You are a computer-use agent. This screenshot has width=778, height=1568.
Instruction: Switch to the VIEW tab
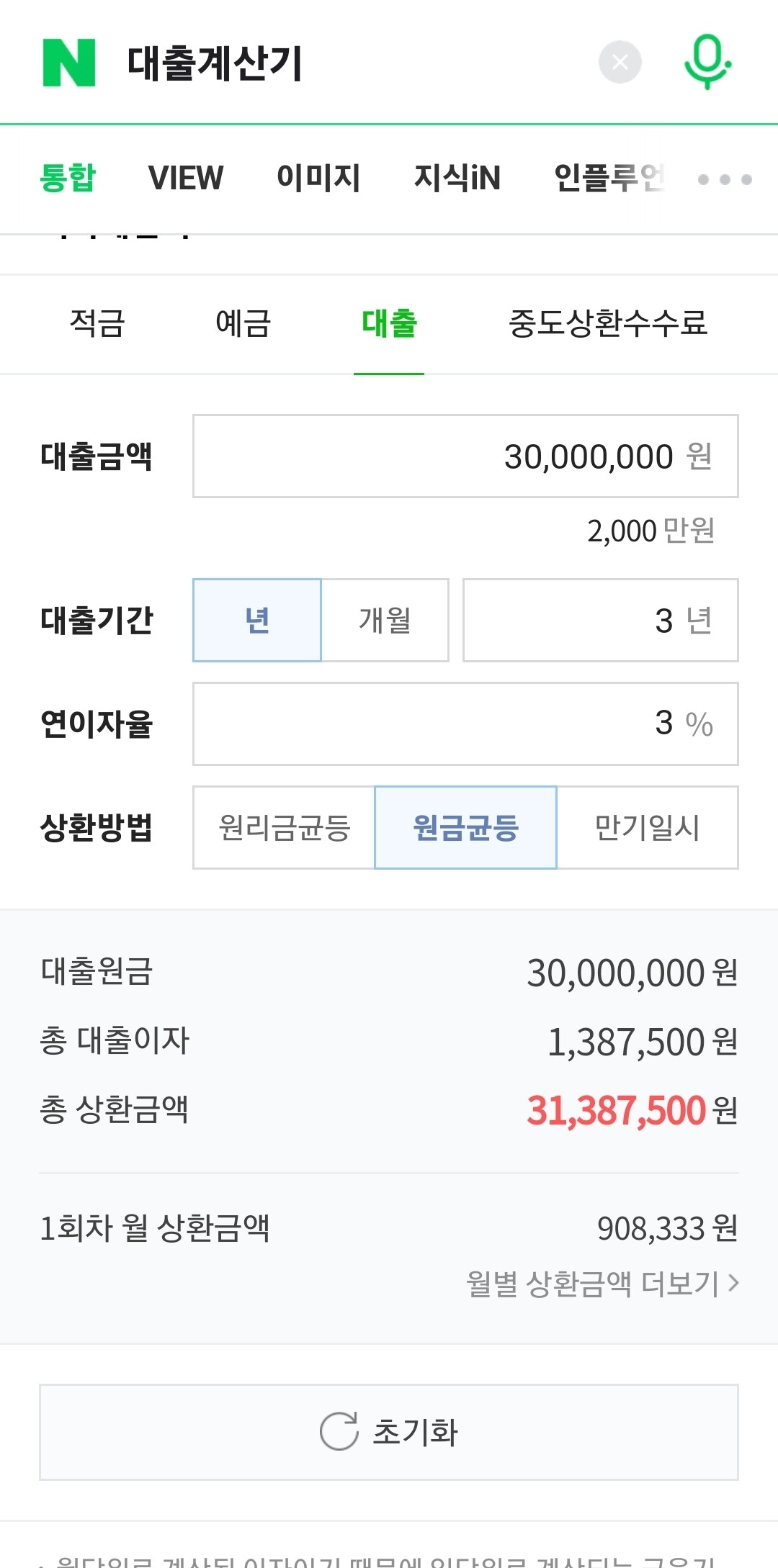click(186, 178)
